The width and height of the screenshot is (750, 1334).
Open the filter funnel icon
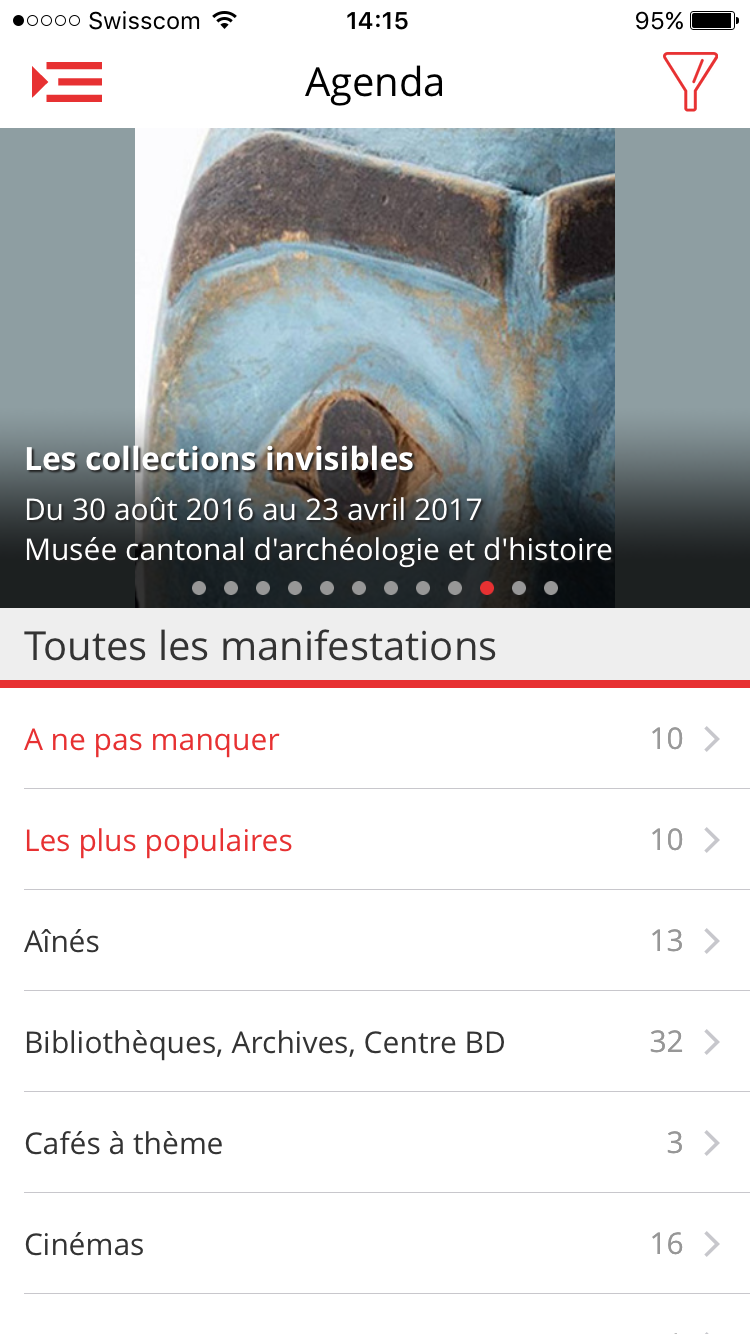point(690,81)
